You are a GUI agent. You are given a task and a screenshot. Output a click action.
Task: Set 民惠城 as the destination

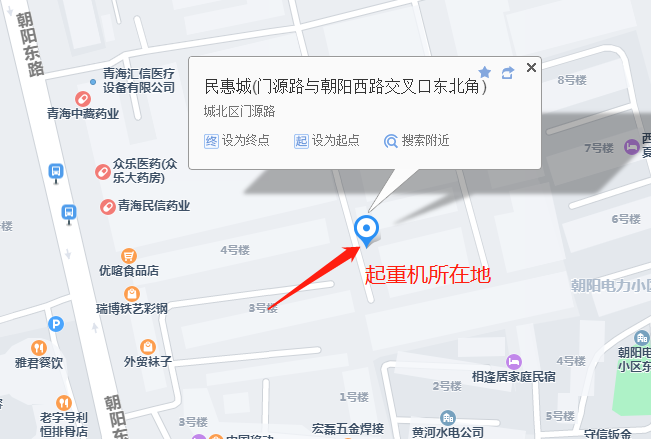[x=237, y=141]
